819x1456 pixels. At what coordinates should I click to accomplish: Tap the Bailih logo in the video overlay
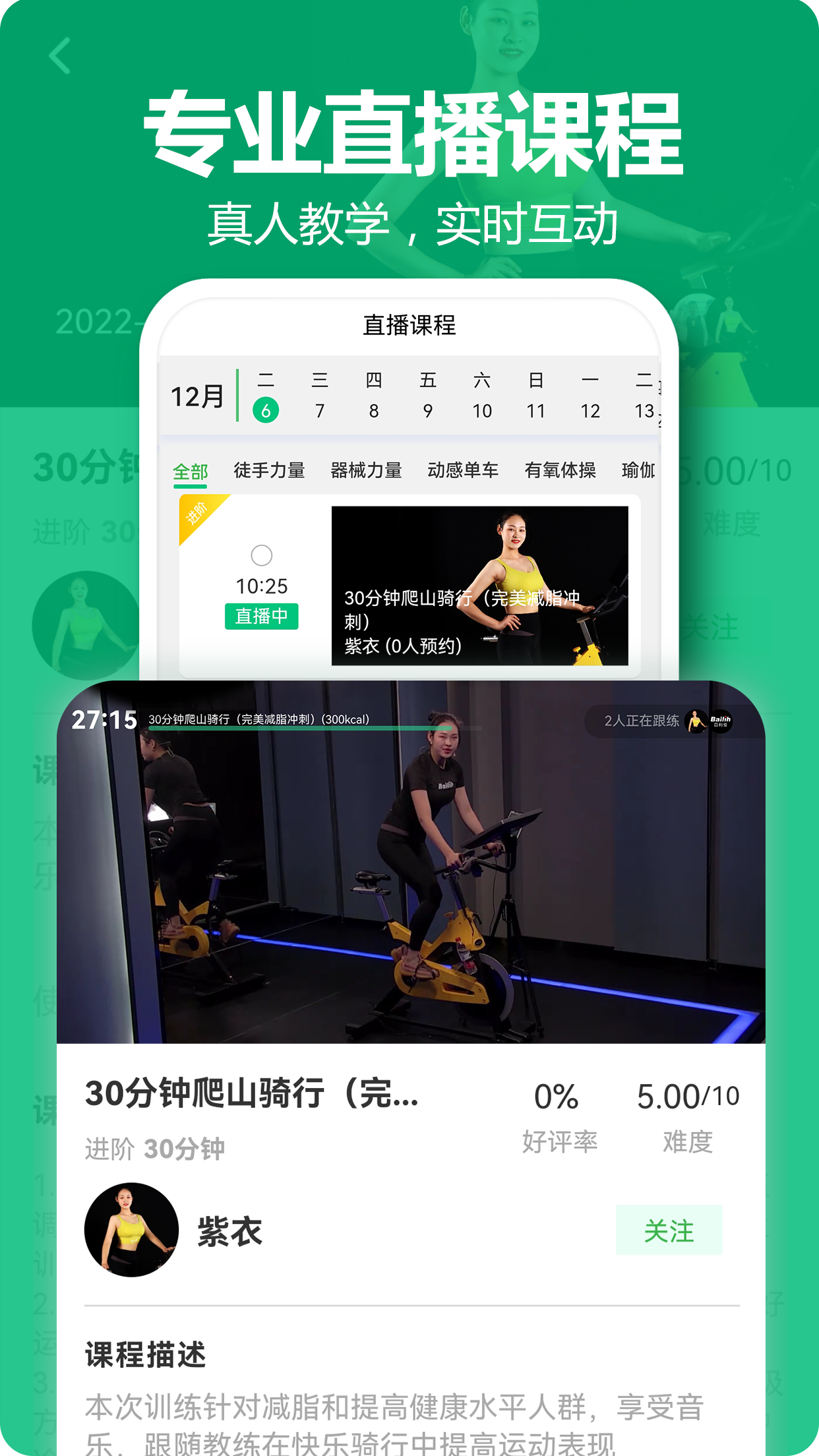[719, 721]
